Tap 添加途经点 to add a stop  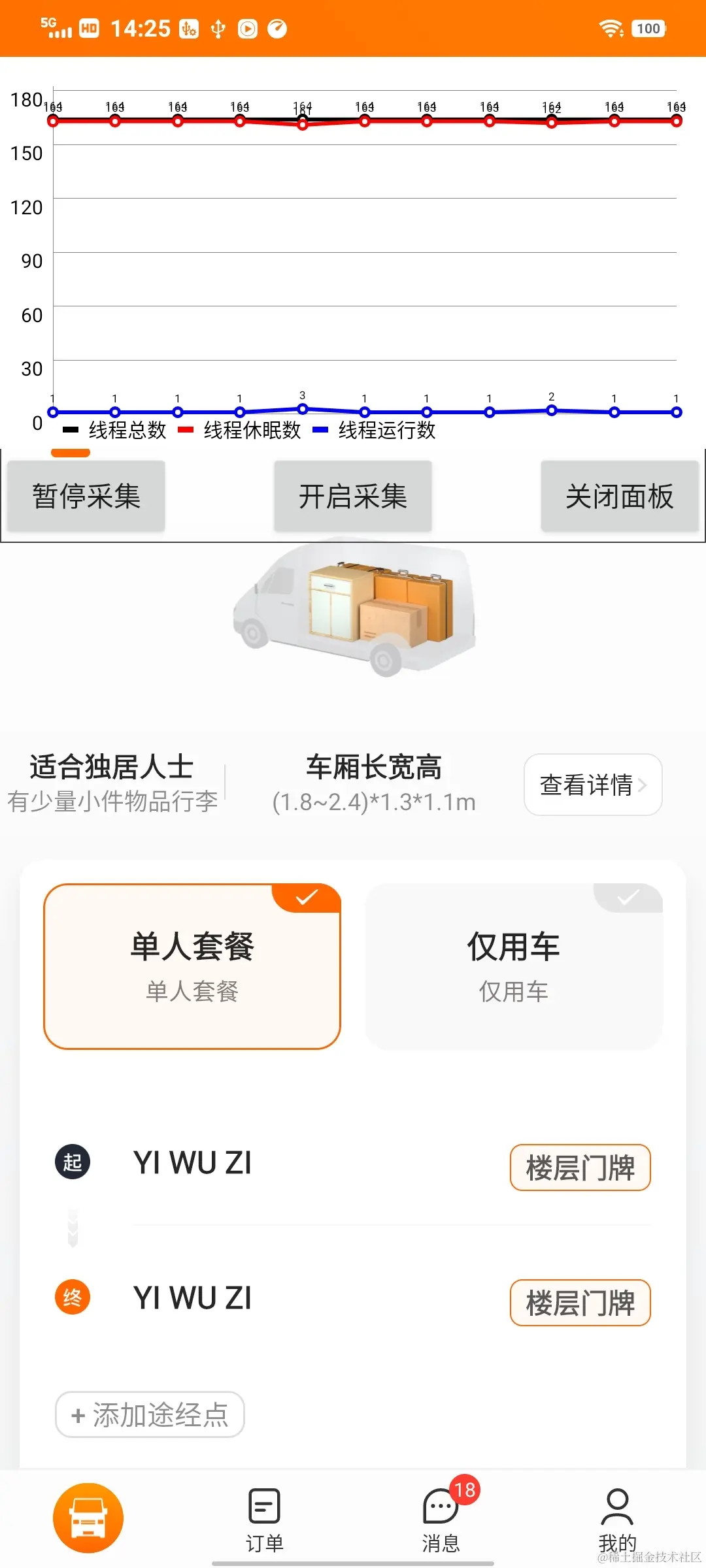tap(150, 1414)
